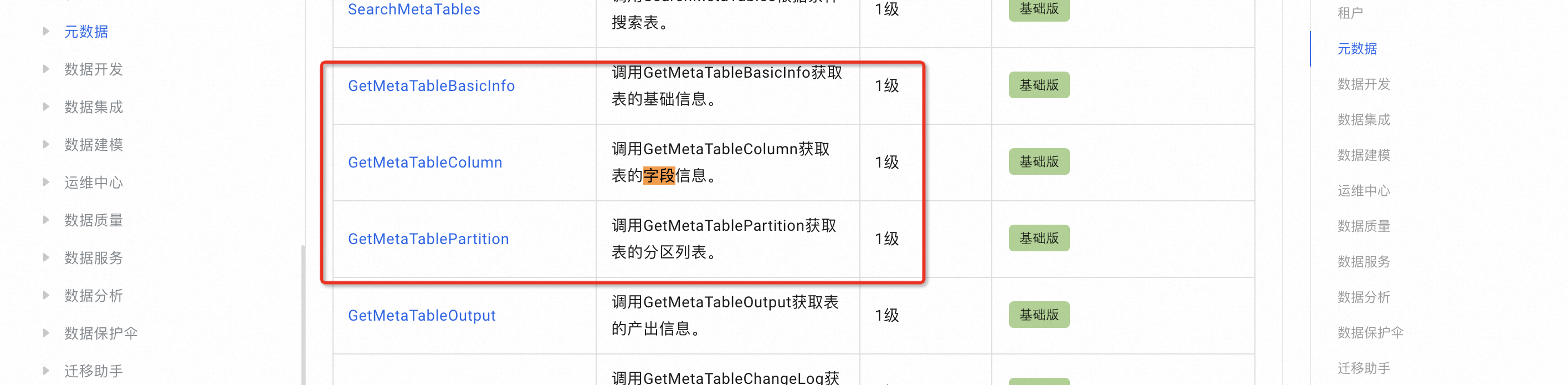Expand 数据开发 in the sidebar tree
Viewport: 1568px width, 385px height.
coord(46,69)
